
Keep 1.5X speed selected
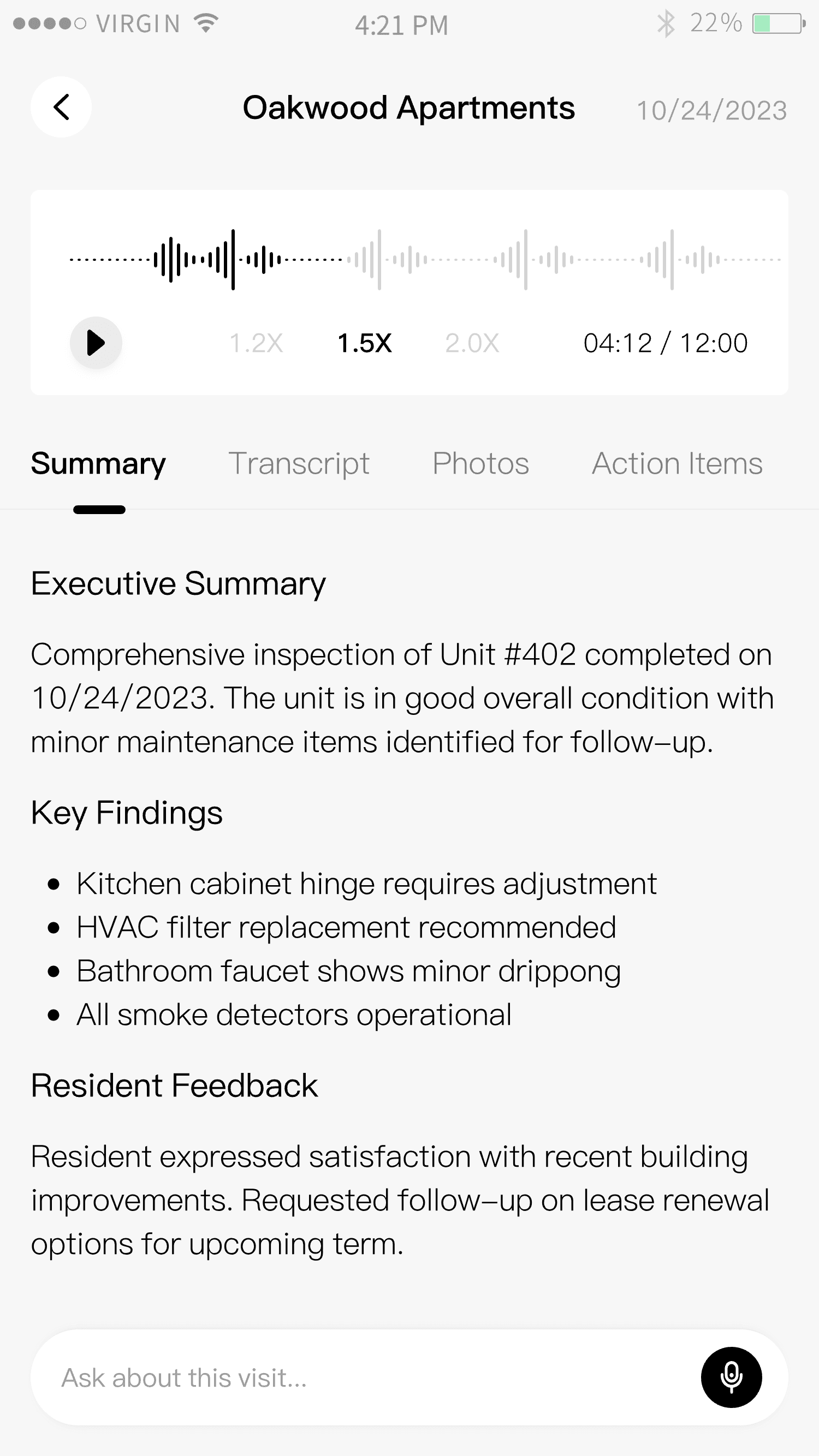365,343
